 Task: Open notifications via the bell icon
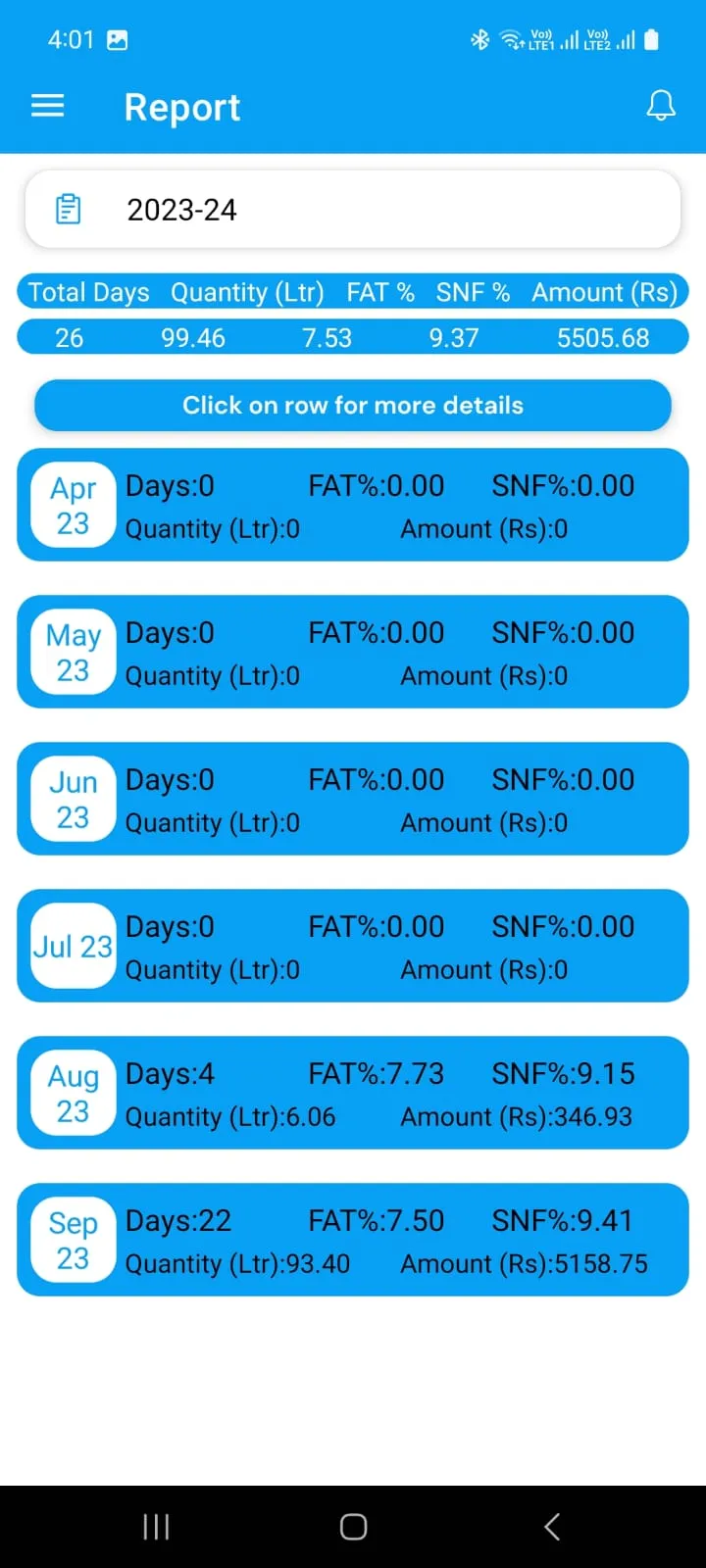(x=661, y=106)
